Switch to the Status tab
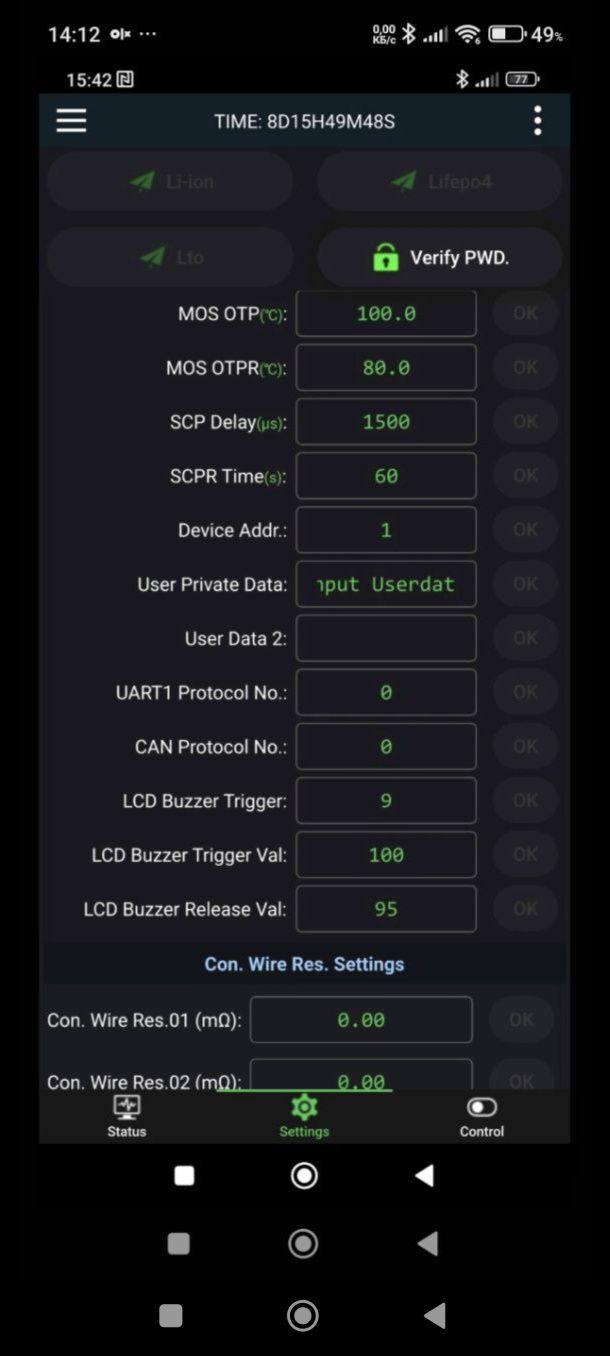This screenshot has height=1356, width=610. 127,1116
